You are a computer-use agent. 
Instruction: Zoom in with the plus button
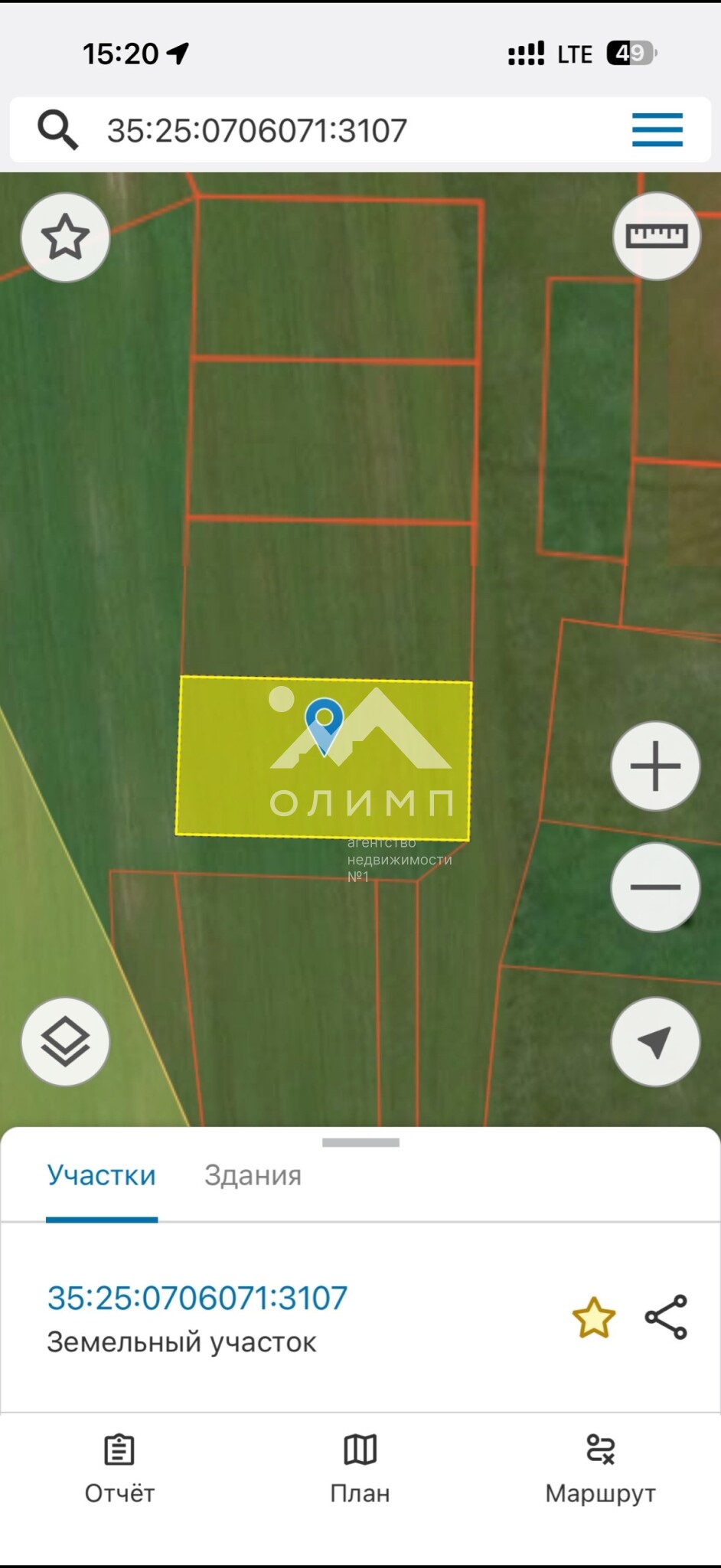pos(655,766)
